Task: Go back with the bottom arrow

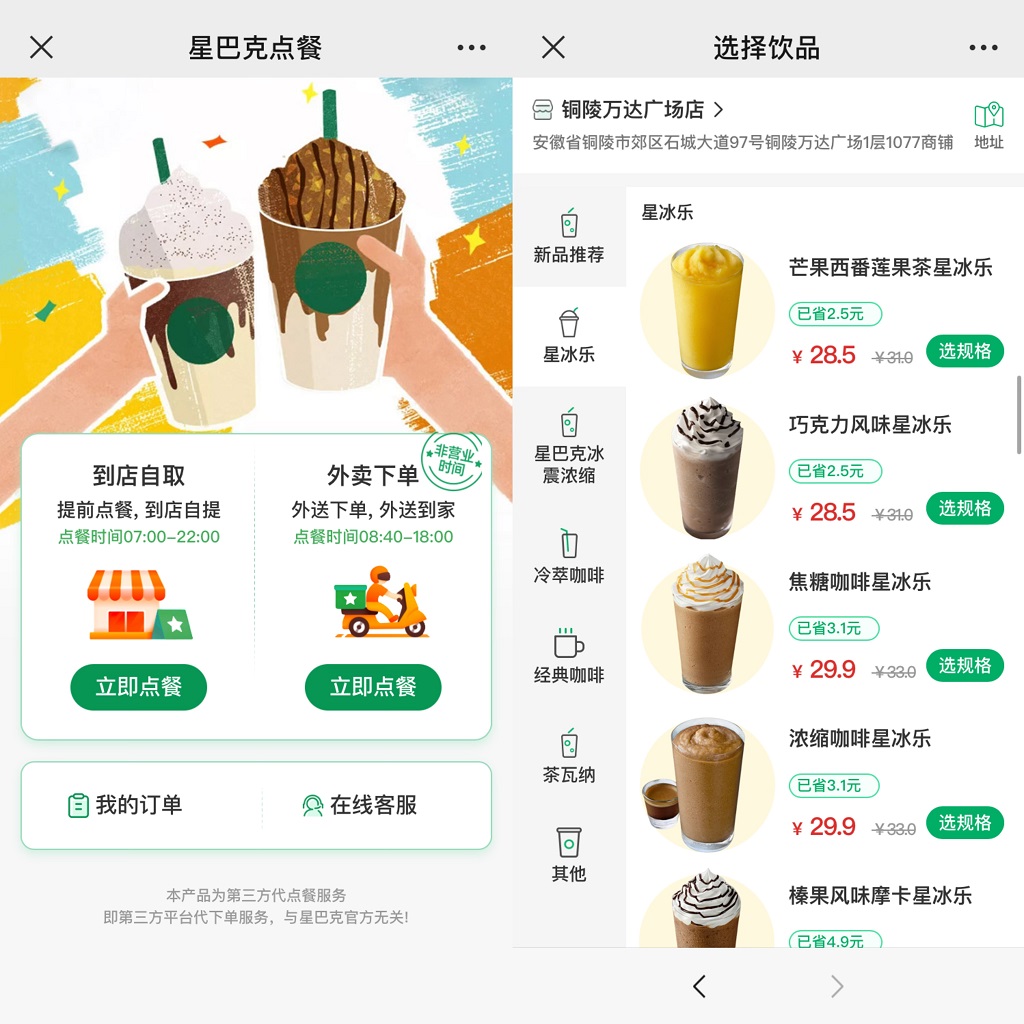Action: pyautogui.click(x=699, y=987)
